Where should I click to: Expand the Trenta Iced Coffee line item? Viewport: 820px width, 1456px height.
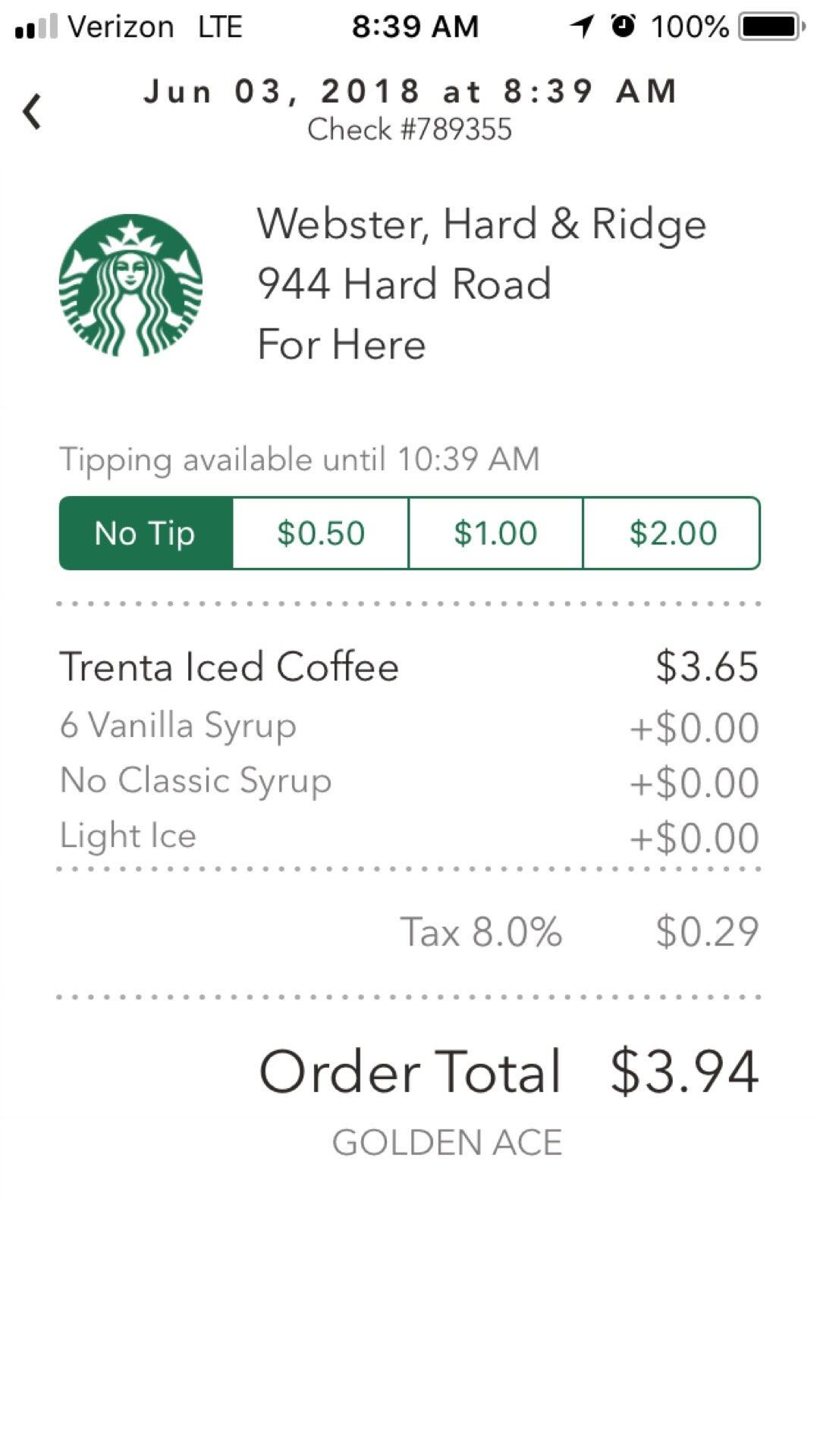tap(229, 667)
